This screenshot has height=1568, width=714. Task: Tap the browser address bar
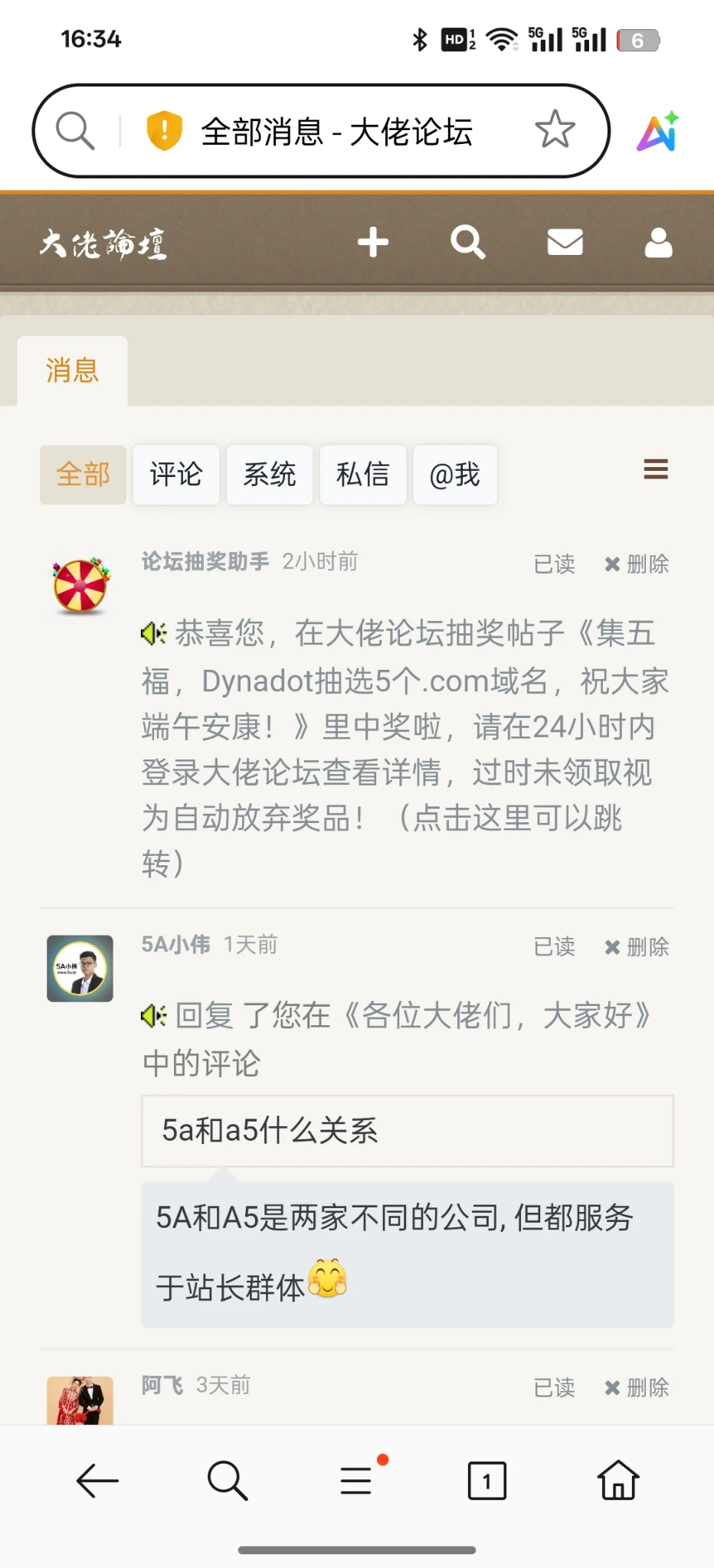[336, 132]
